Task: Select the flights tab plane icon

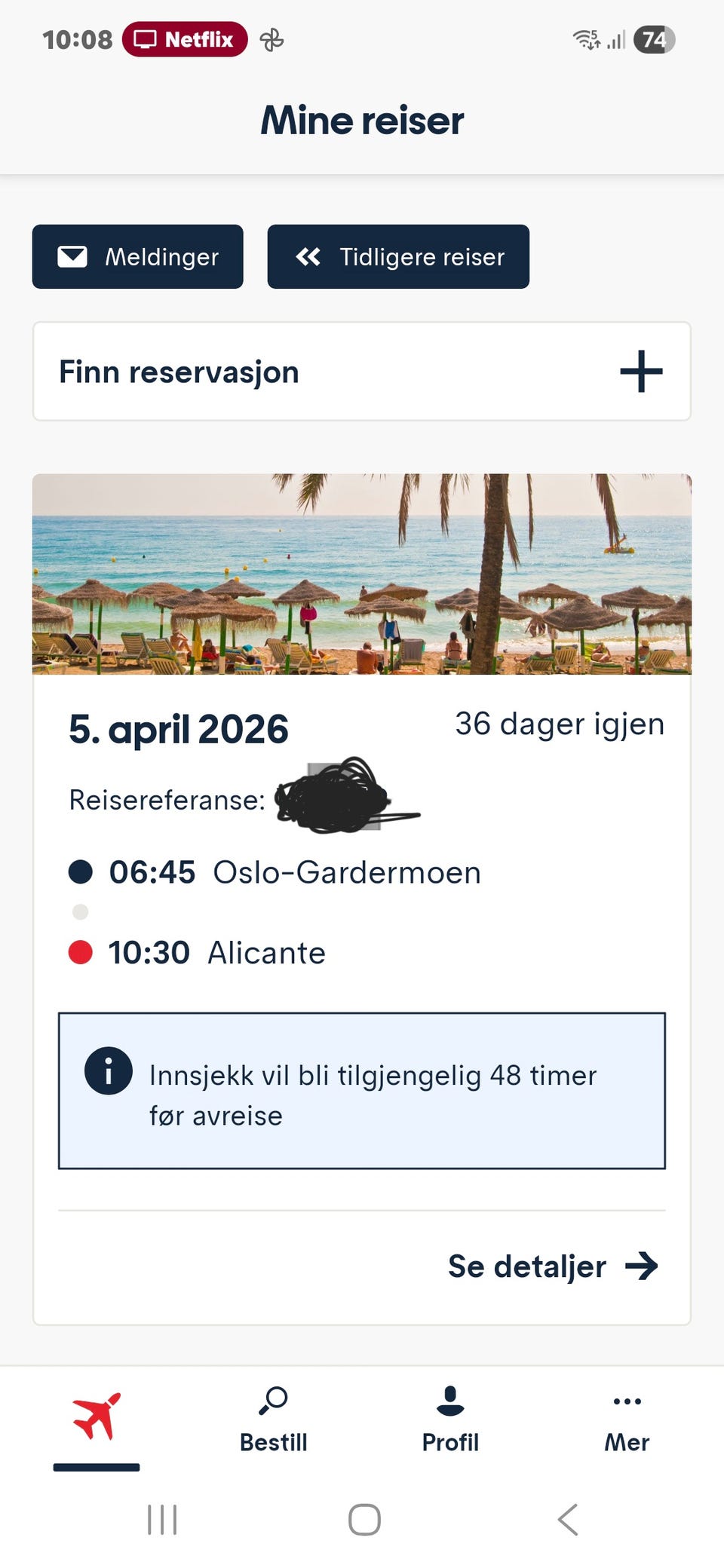Action: click(x=95, y=1417)
